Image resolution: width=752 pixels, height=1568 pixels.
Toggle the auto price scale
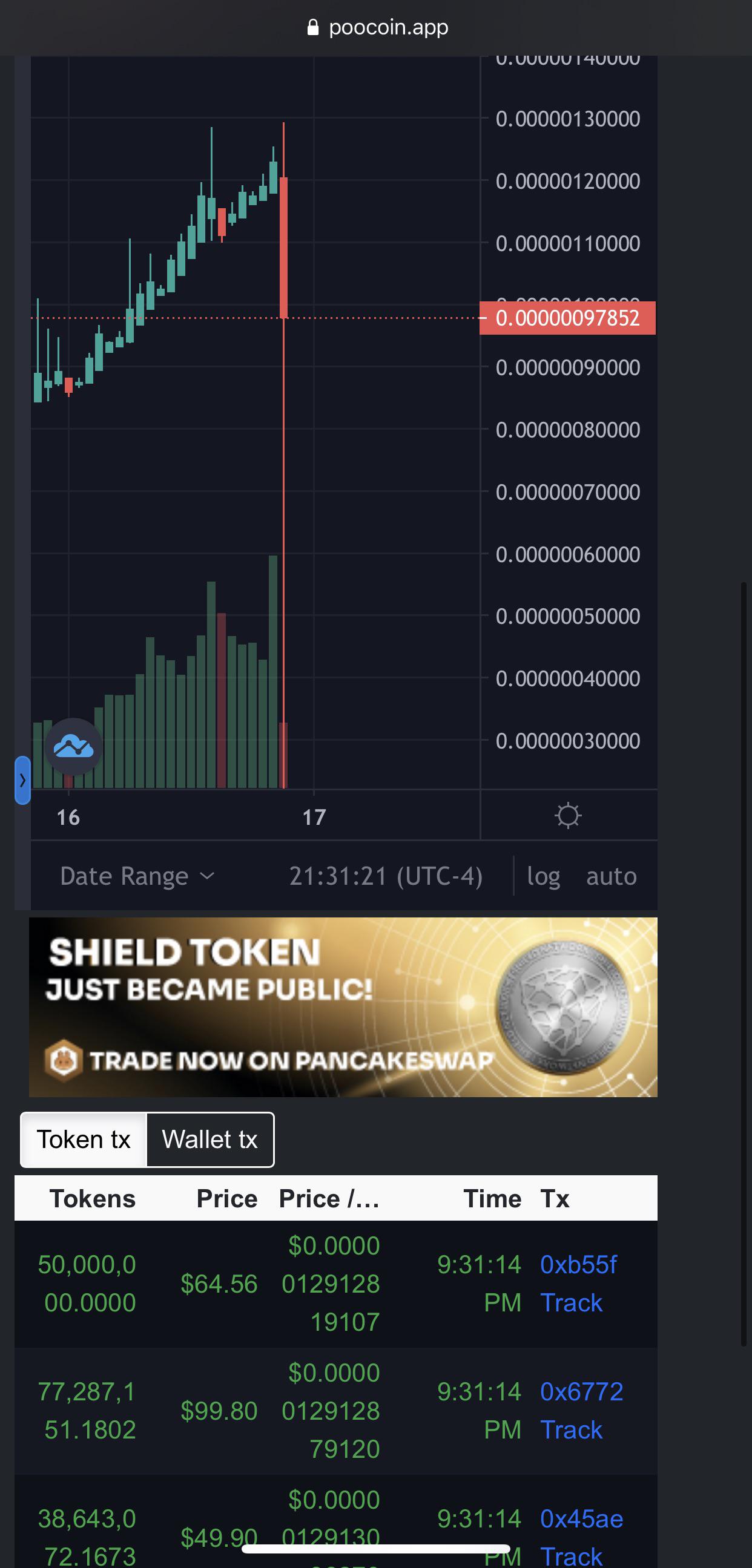[x=611, y=876]
